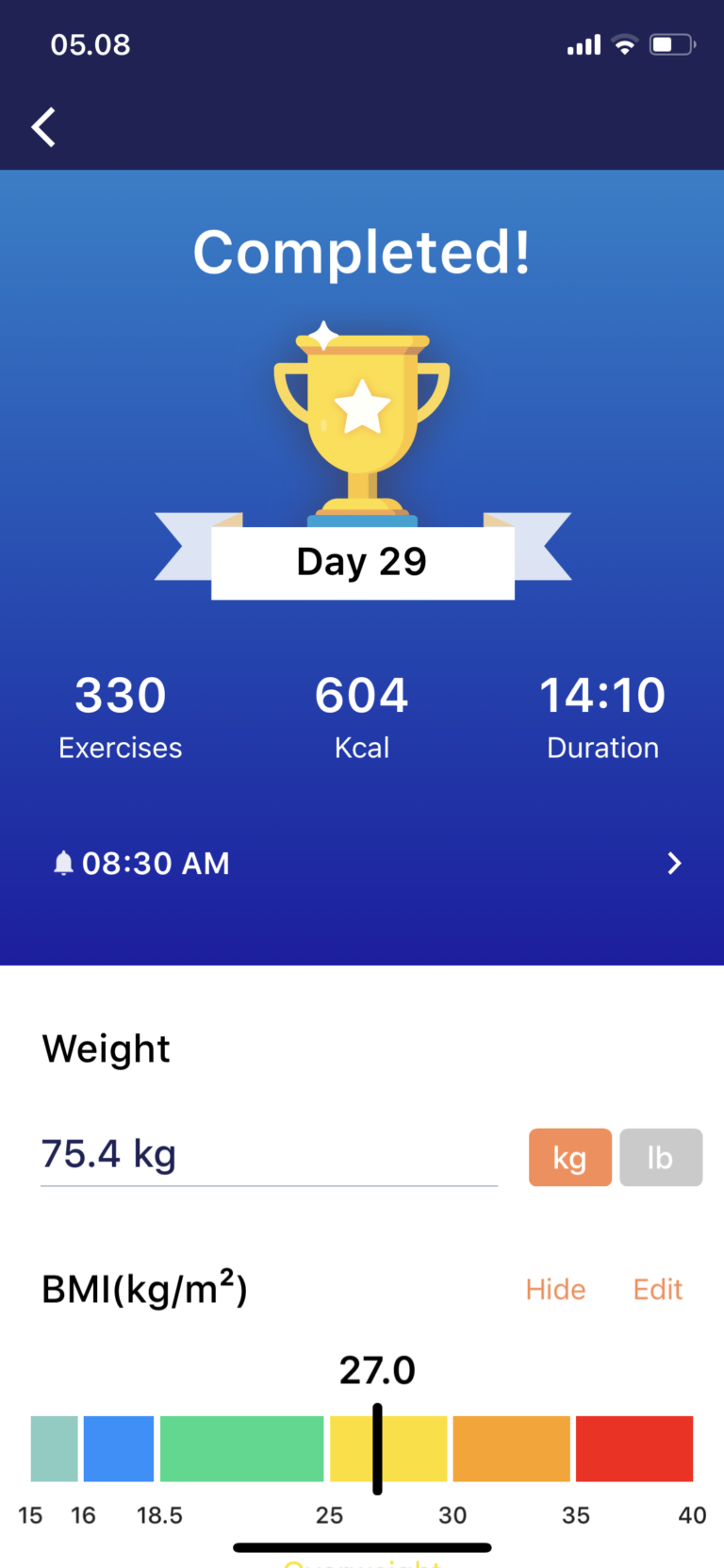
Task: Switch weight unit to lb
Action: [x=660, y=1157]
